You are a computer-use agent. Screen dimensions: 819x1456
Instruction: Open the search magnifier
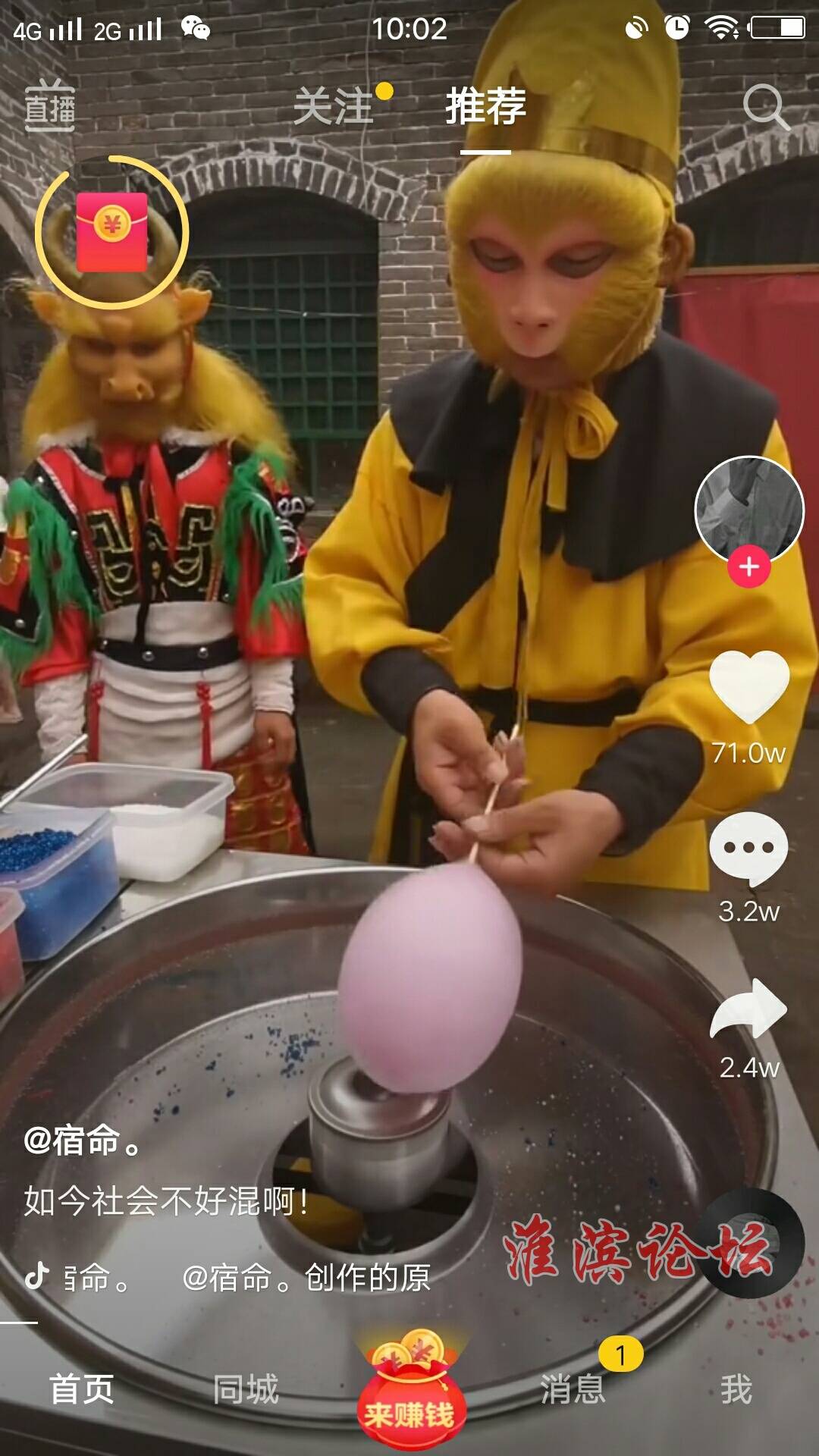[x=765, y=107]
